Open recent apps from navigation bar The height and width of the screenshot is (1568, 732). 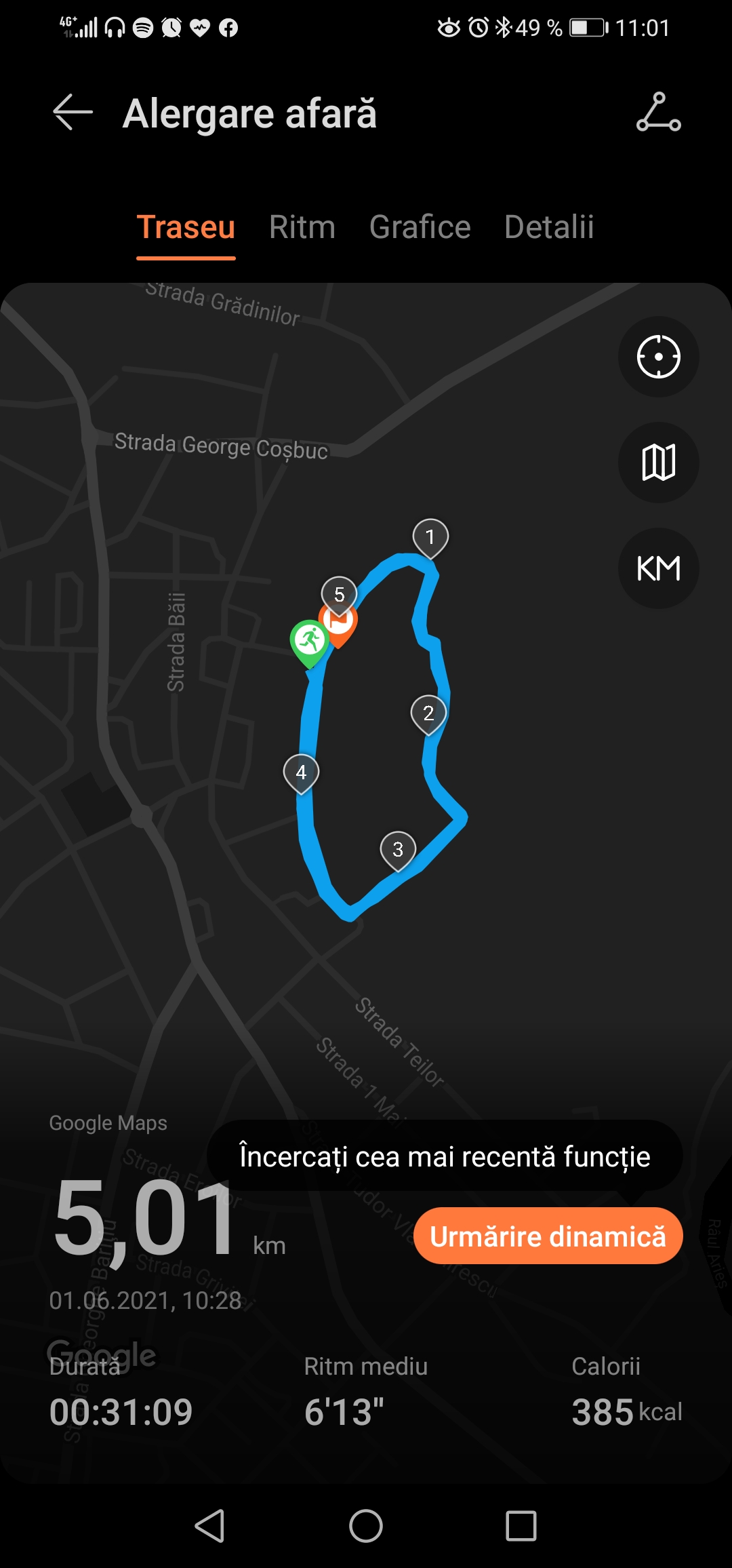point(521,1526)
